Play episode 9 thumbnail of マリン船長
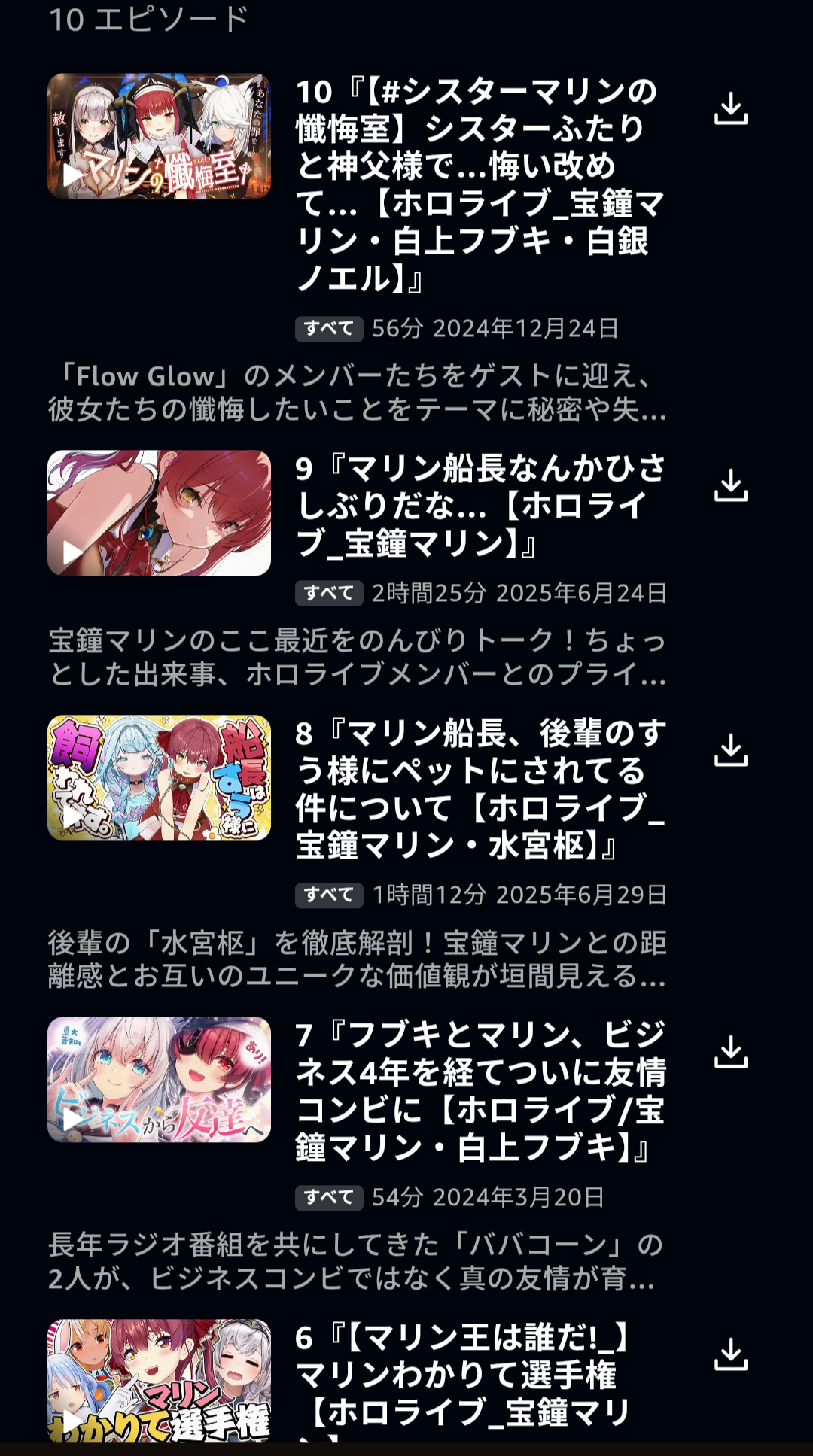 point(159,513)
